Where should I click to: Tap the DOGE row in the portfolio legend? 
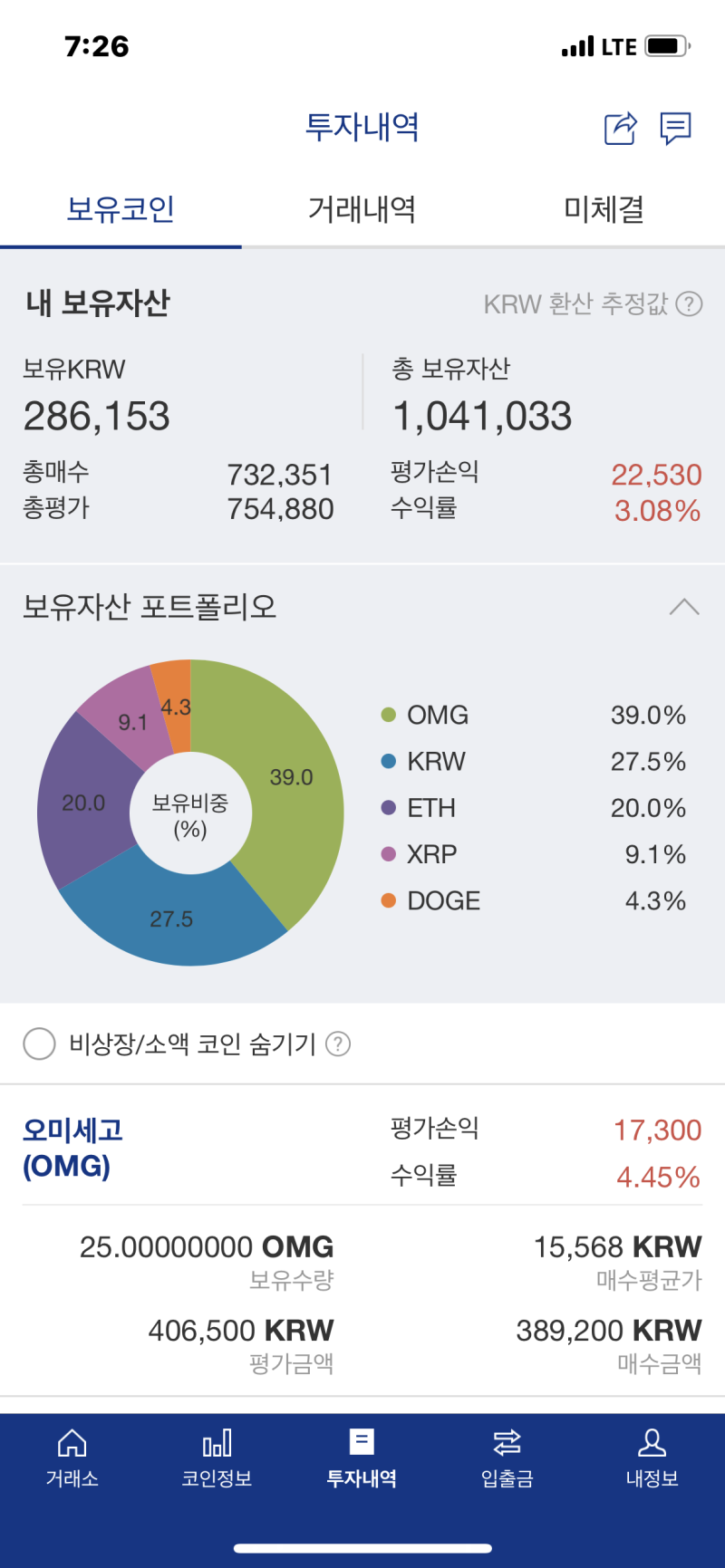click(x=444, y=900)
